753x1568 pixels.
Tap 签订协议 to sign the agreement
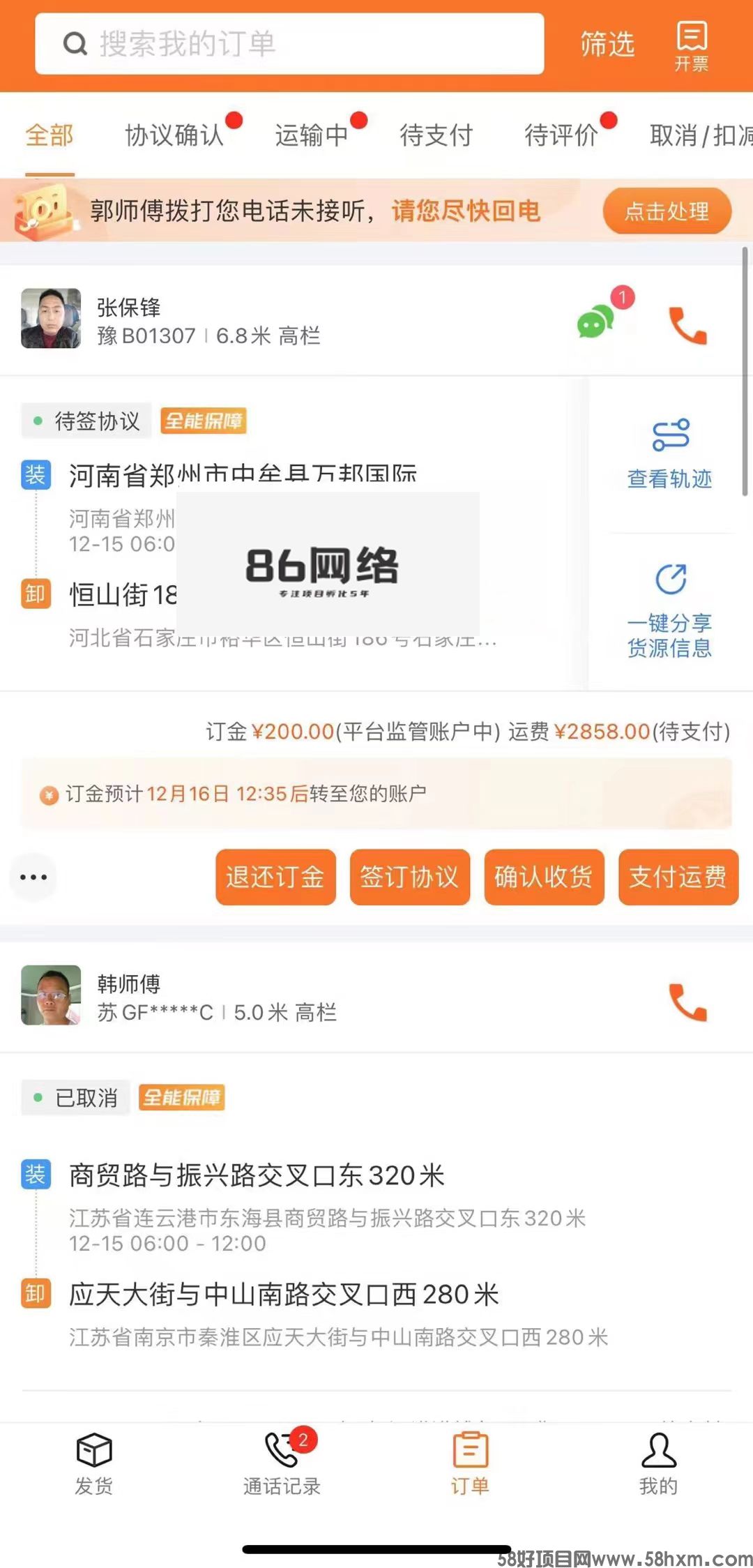click(x=410, y=877)
